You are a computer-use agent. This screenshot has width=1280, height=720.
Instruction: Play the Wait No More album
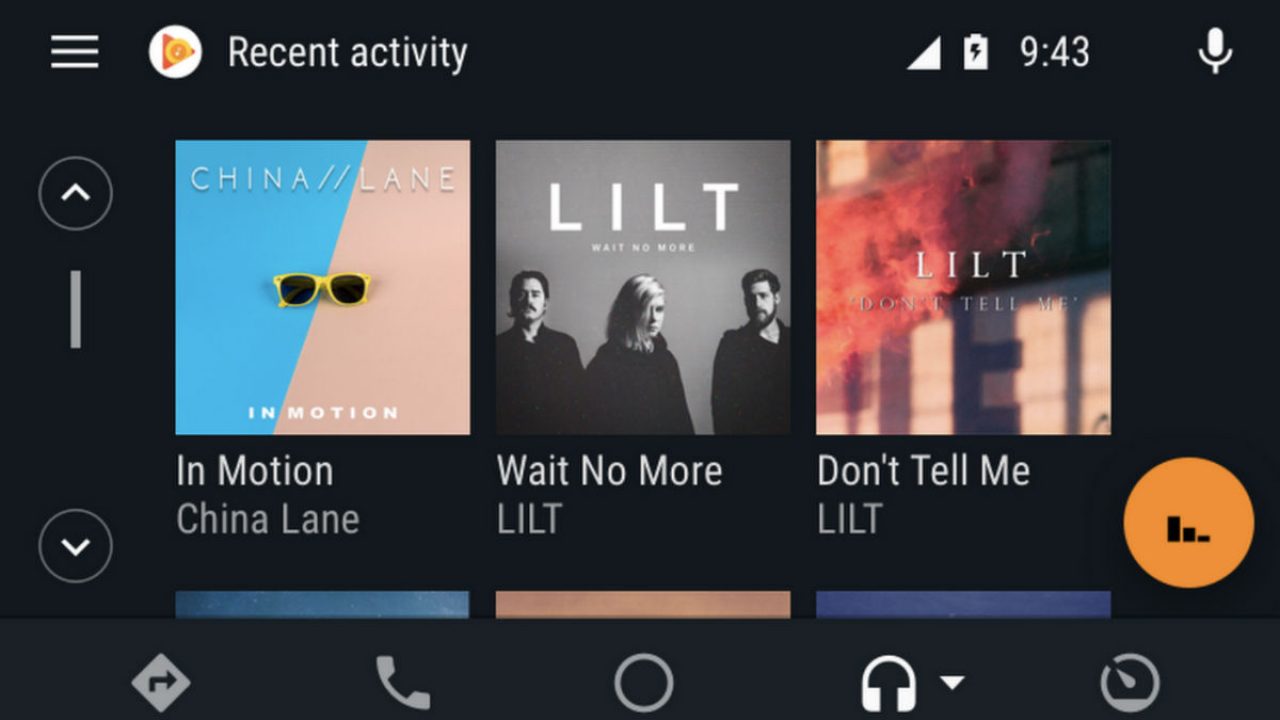coord(643,287)
